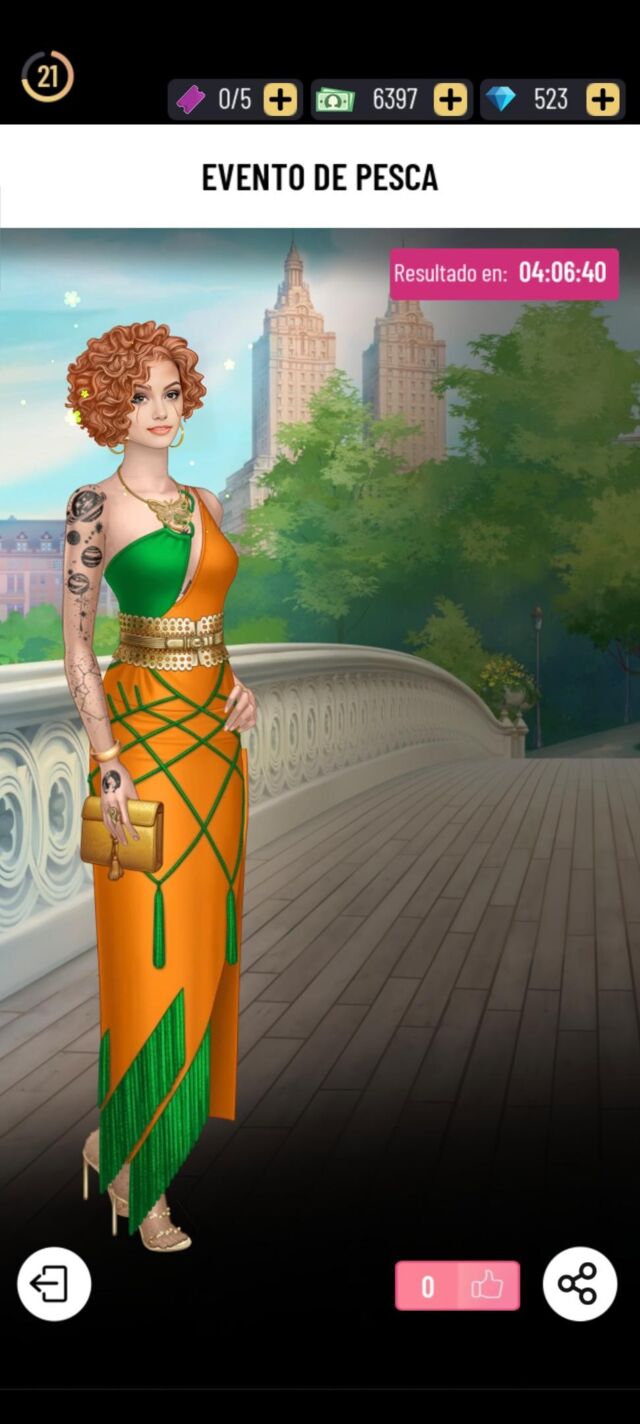Exit the Evento de Pesca screen
Image resolution: width=640 pixels, height=1424 pixels.
pyautogui.click(x=54, y=1285)
